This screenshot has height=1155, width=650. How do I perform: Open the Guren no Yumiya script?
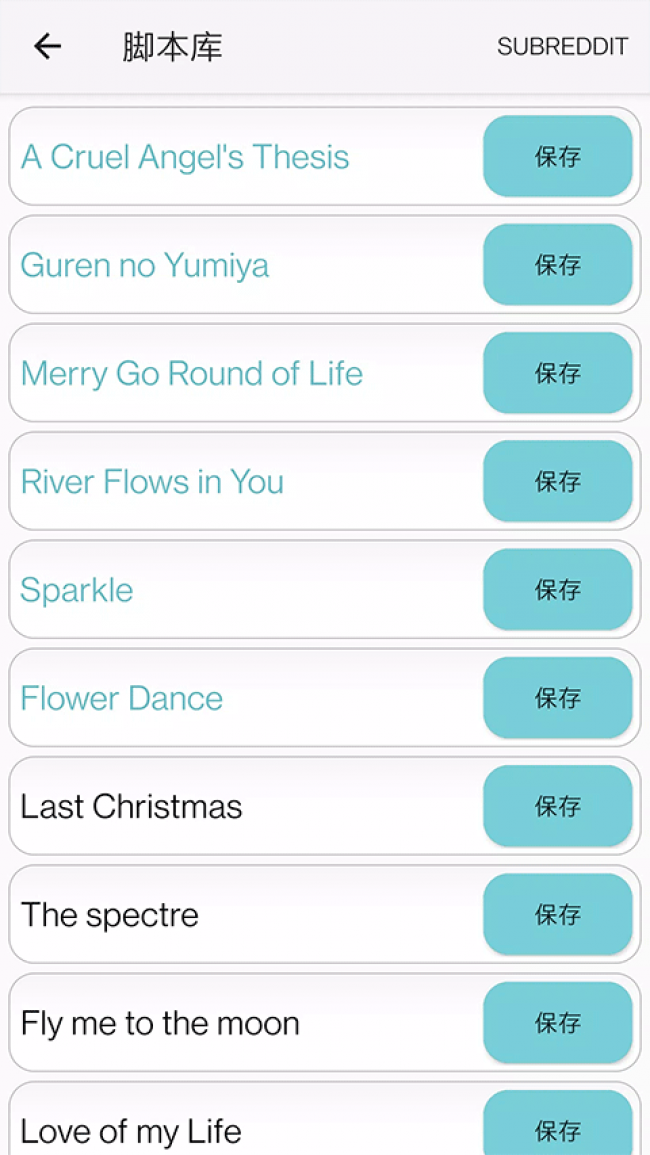(145, 265)
